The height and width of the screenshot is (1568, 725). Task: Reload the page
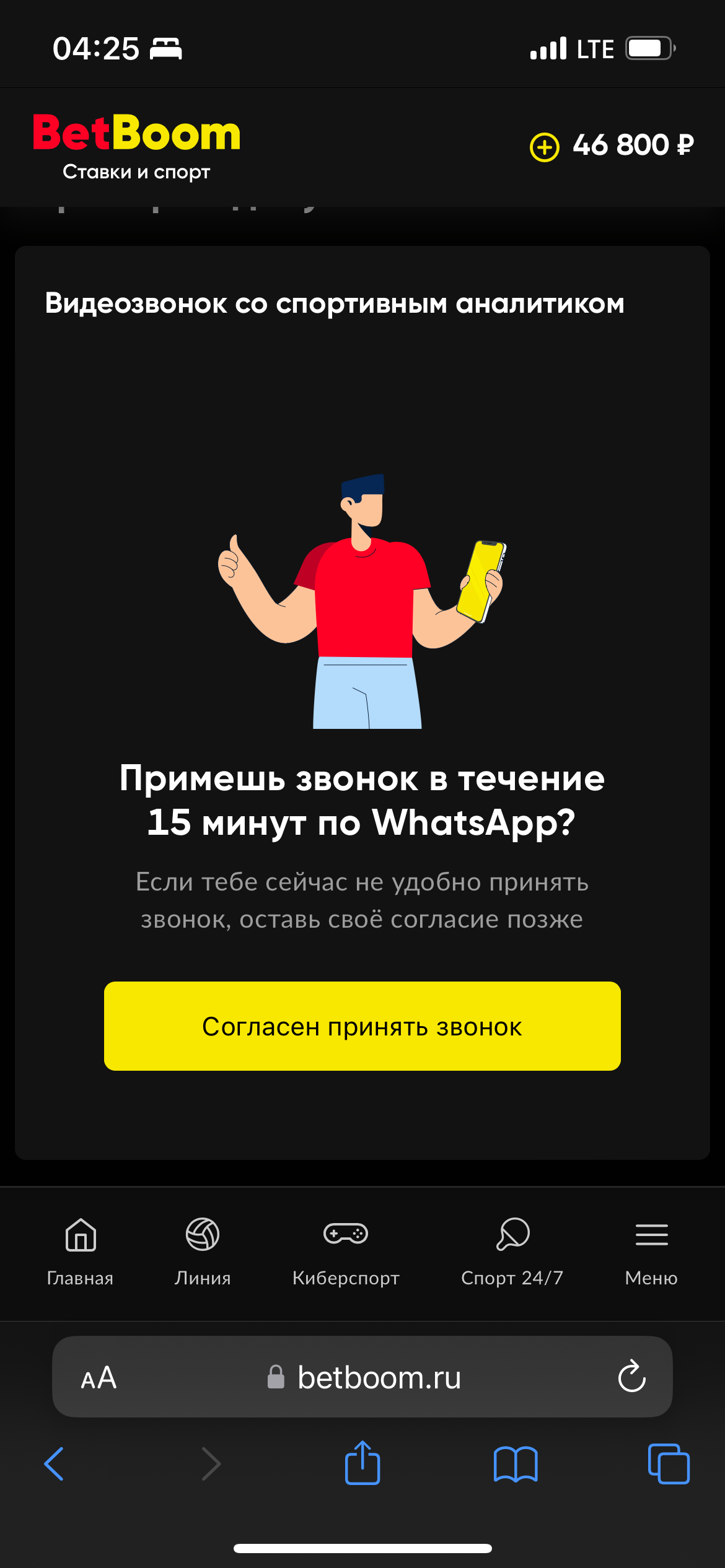click(631, 1377)
